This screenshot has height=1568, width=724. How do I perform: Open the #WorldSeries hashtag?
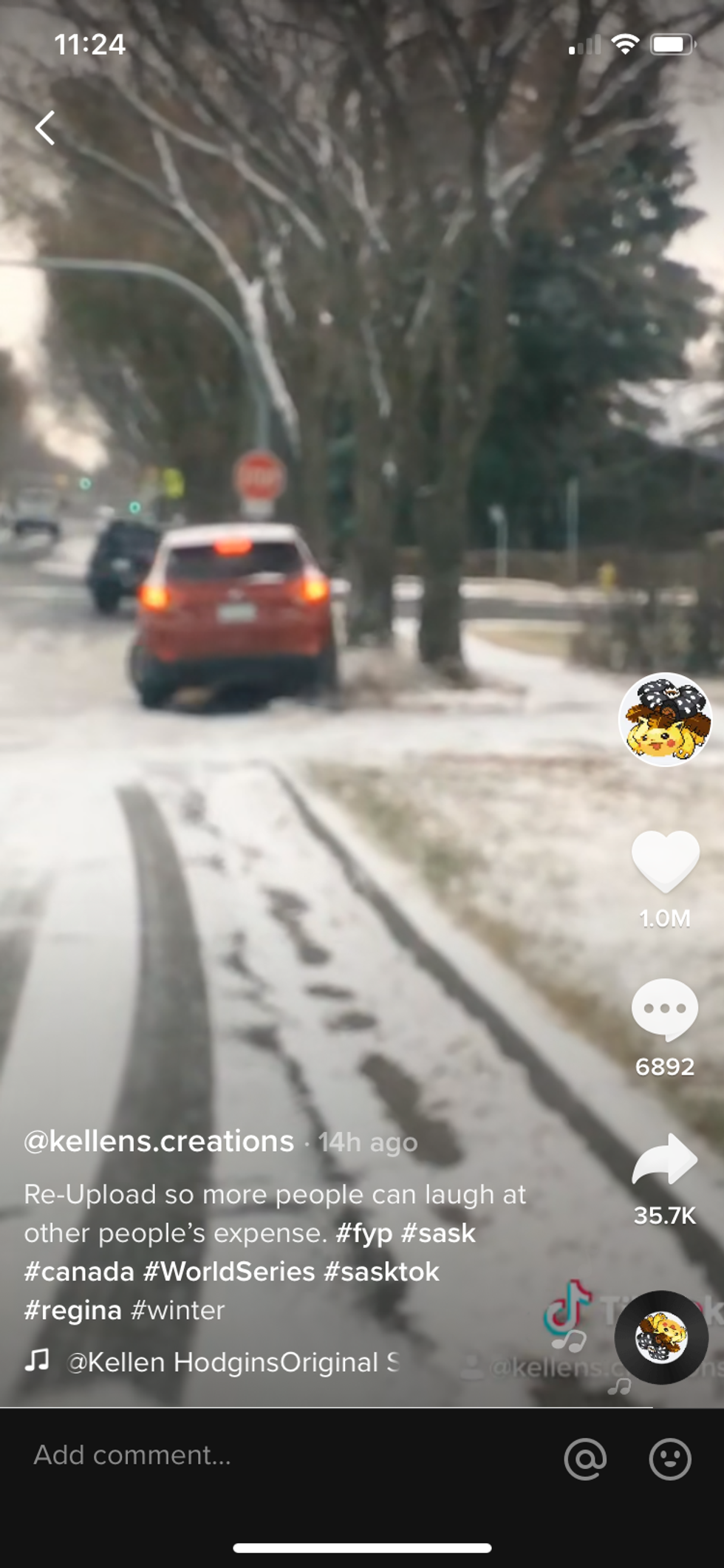point(229,1272)
